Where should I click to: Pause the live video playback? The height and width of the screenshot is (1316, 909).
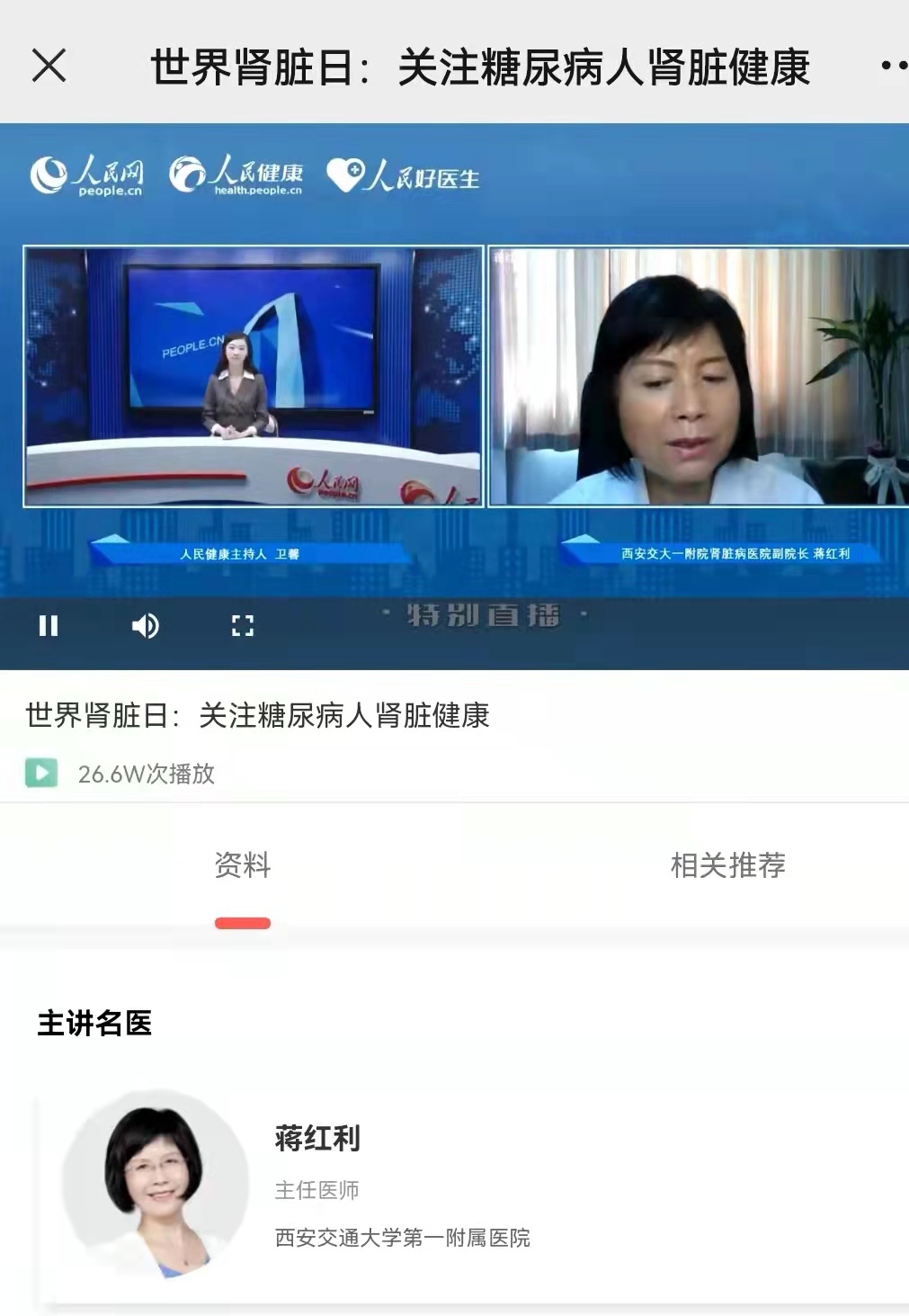(49, 625)
